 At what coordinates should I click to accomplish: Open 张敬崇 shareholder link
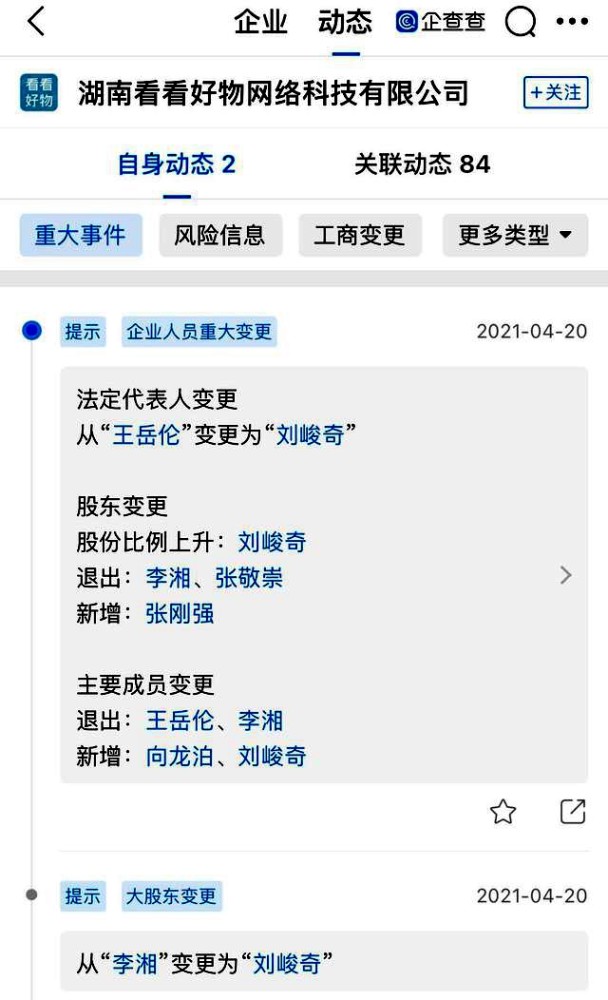(x=249, y=578)
